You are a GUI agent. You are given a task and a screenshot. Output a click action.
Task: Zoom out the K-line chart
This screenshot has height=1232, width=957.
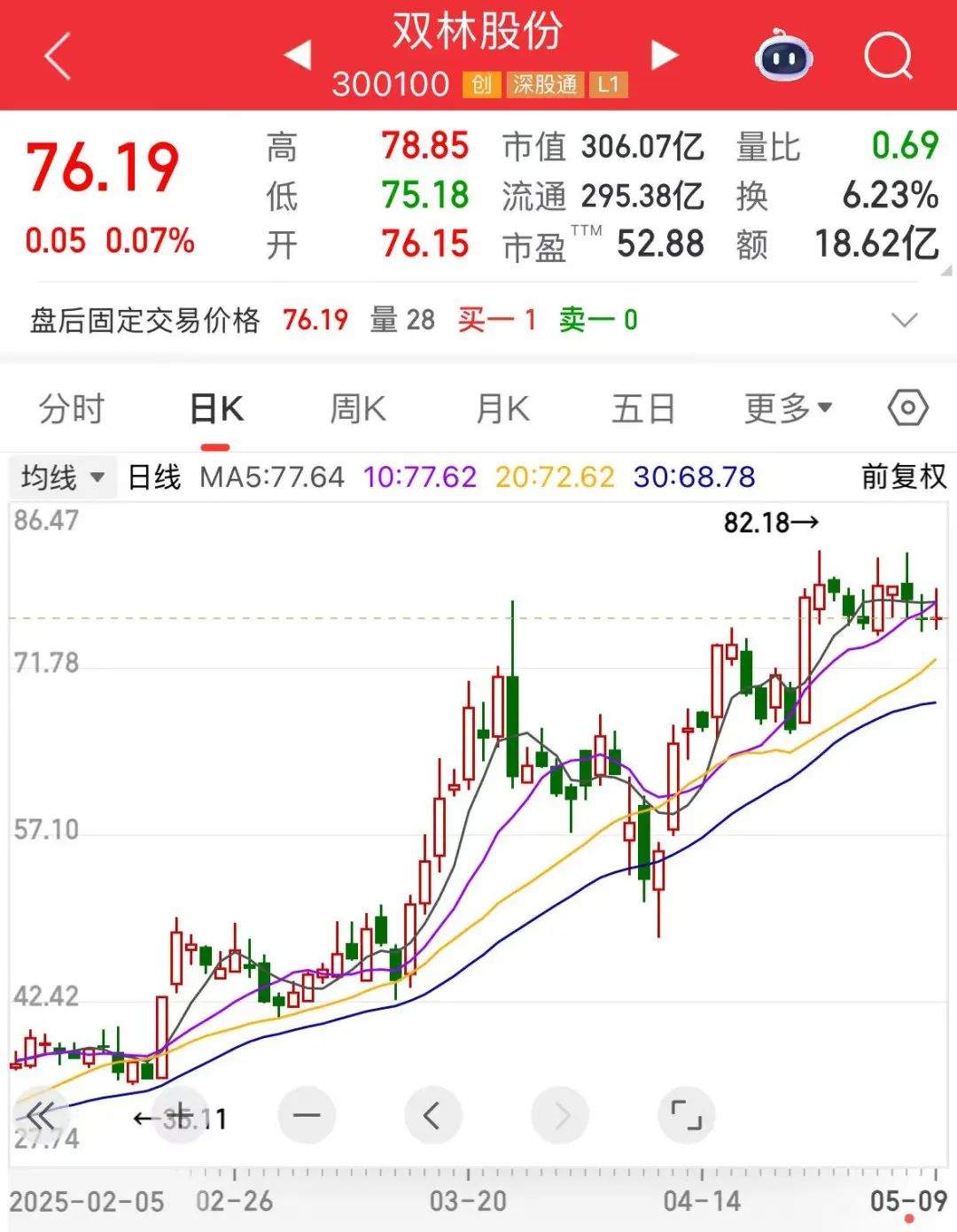(307, 1115)
